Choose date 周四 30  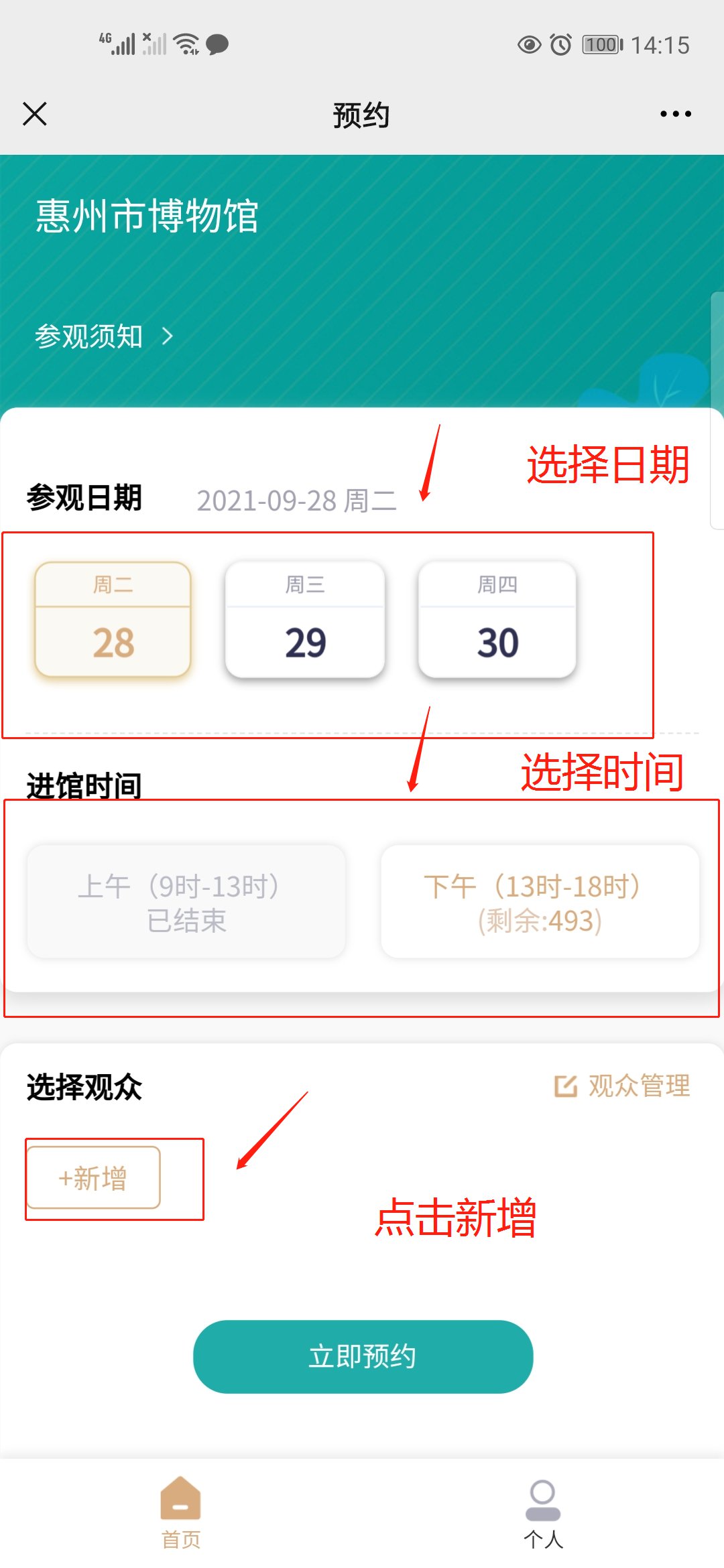(497, 620)
